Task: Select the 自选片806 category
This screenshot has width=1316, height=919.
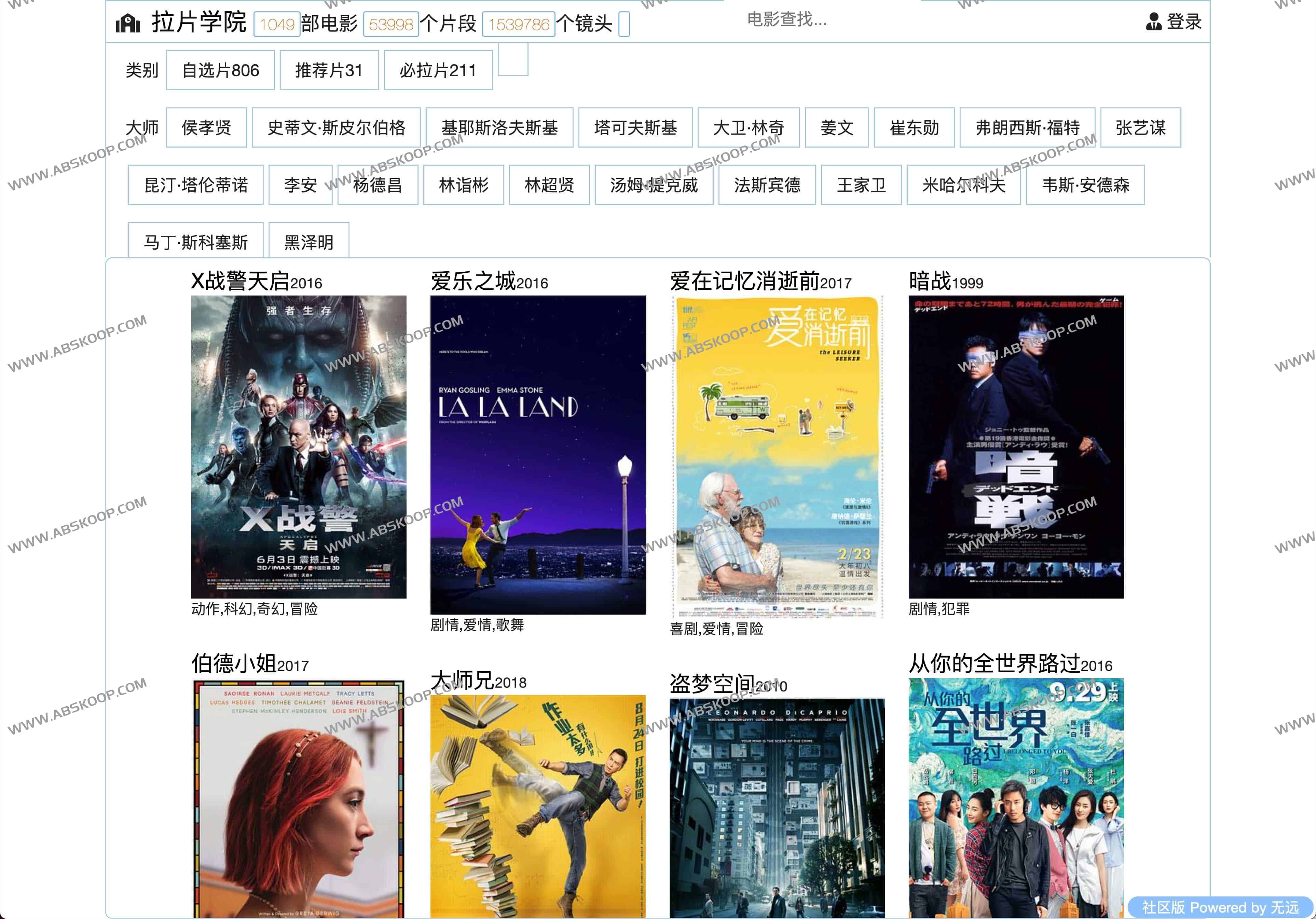Action: click(x=220, y=70)
